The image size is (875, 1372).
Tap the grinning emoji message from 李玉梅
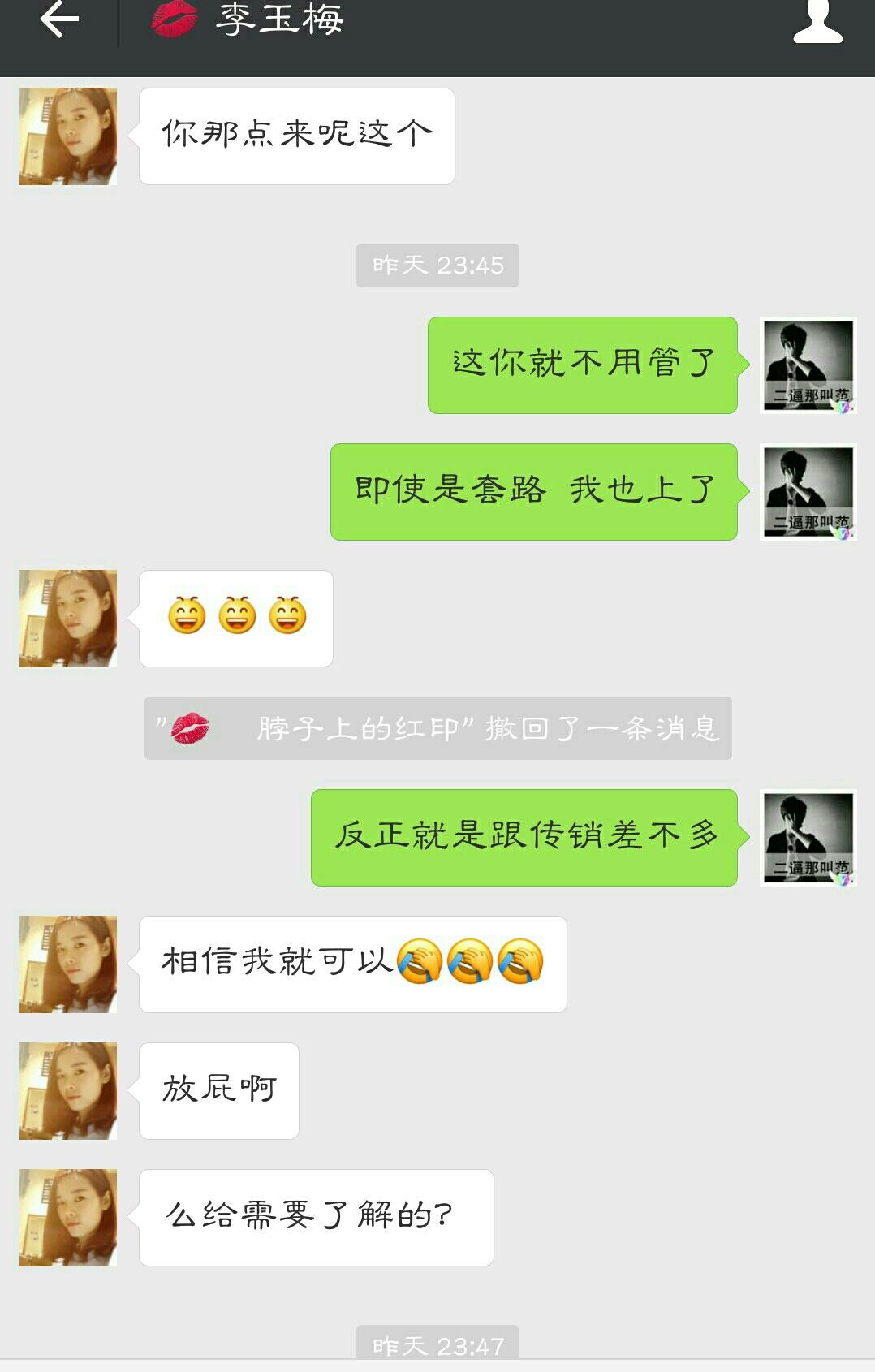235,619
